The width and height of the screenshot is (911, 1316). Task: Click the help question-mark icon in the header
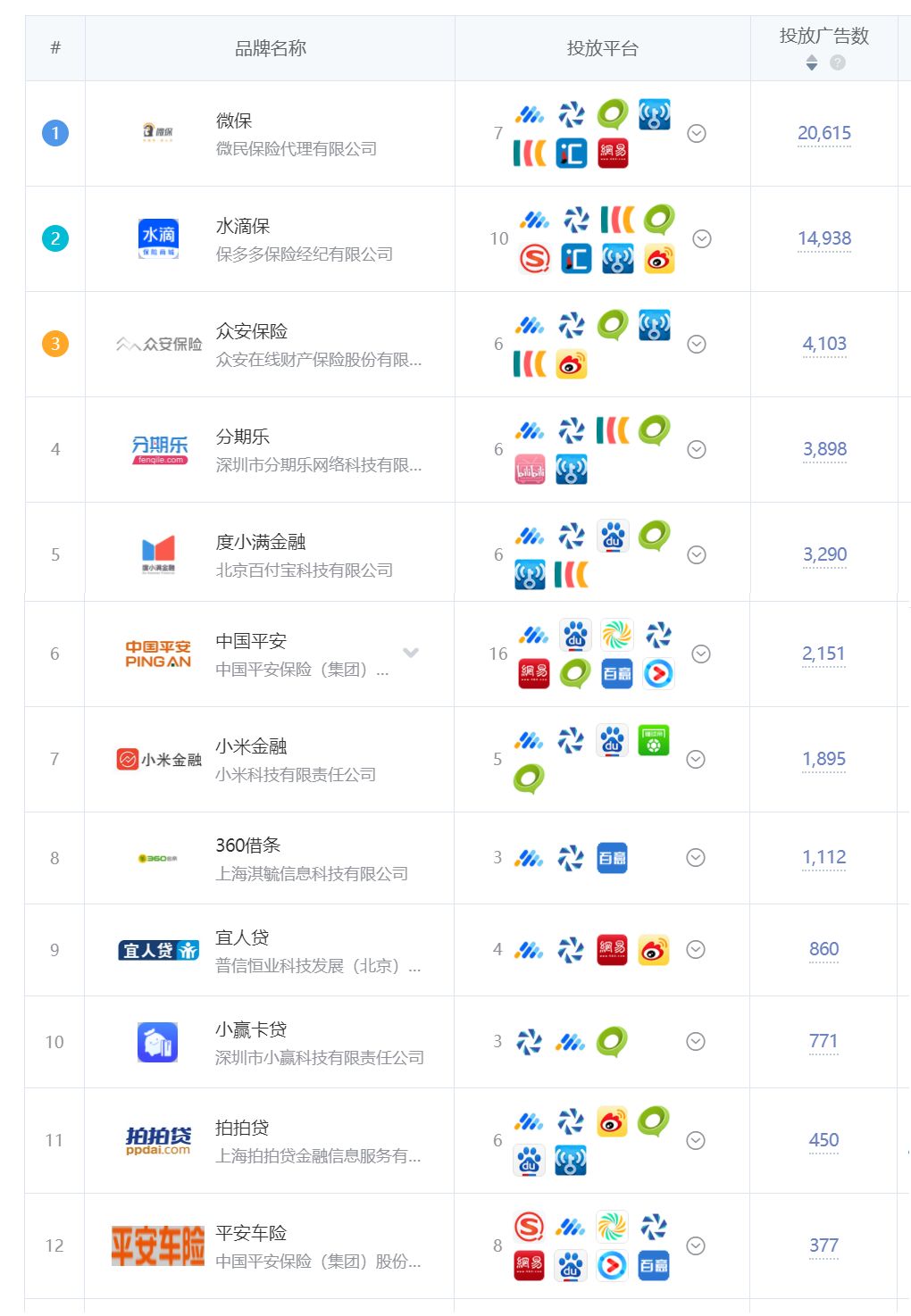tap(836, 63)
